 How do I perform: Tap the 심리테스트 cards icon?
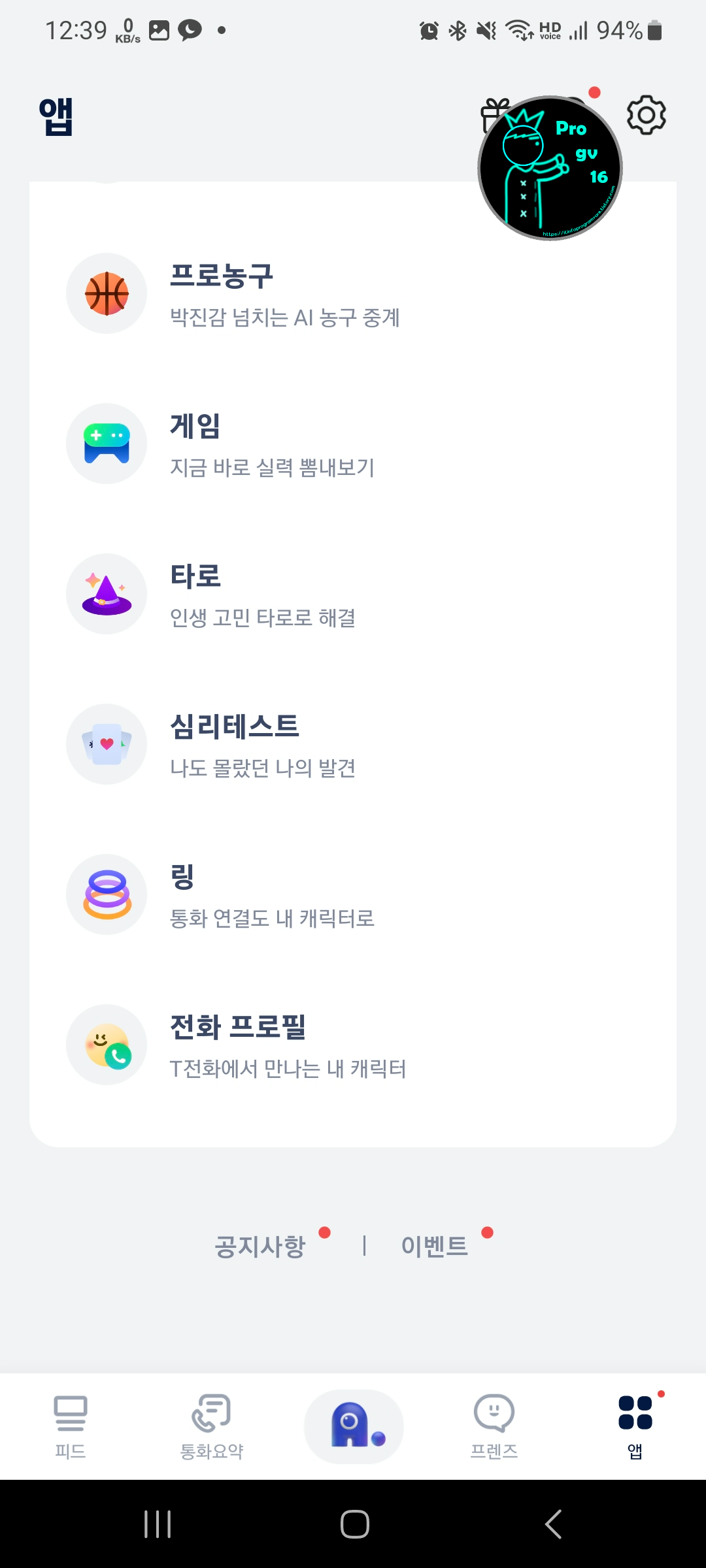coord(107,743)
